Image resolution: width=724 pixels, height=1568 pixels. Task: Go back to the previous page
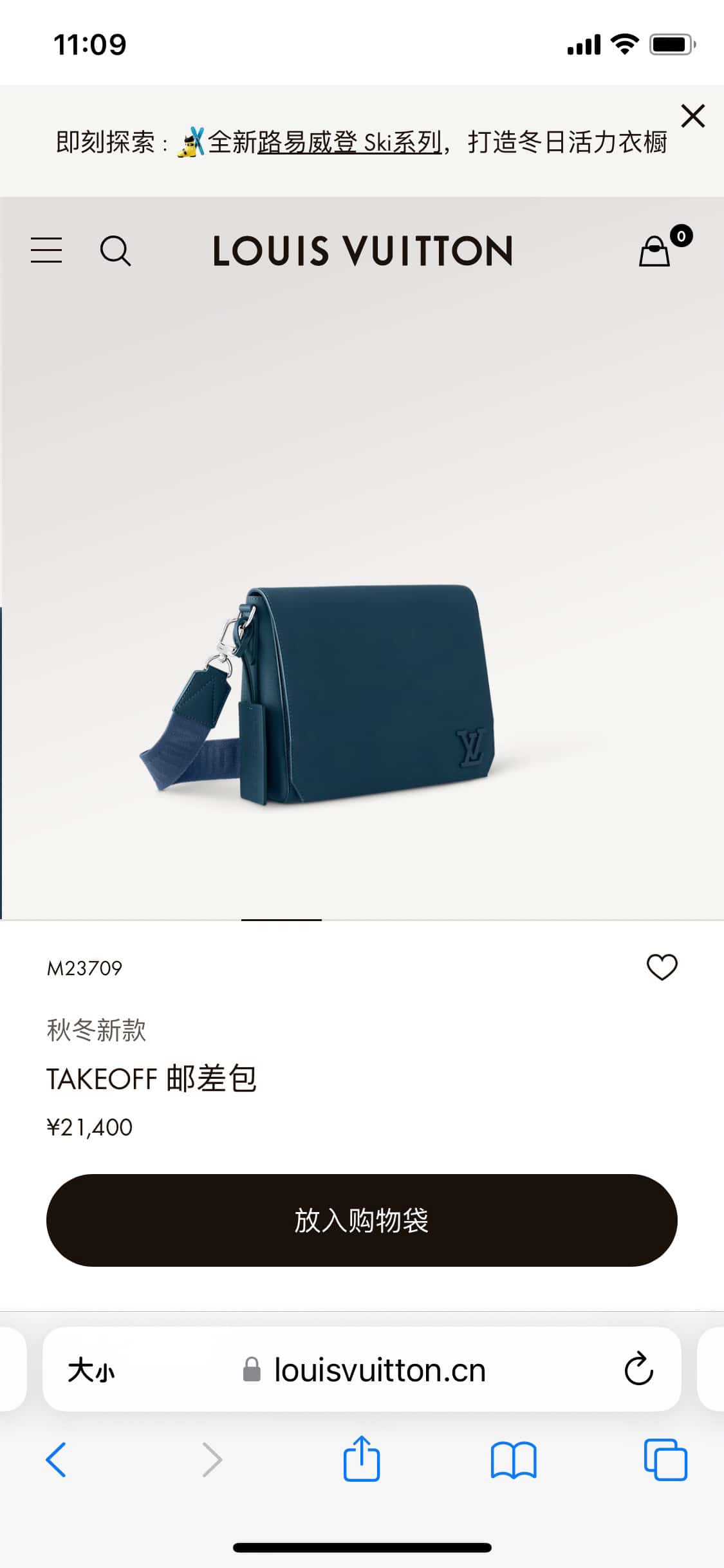[56, 1459]
